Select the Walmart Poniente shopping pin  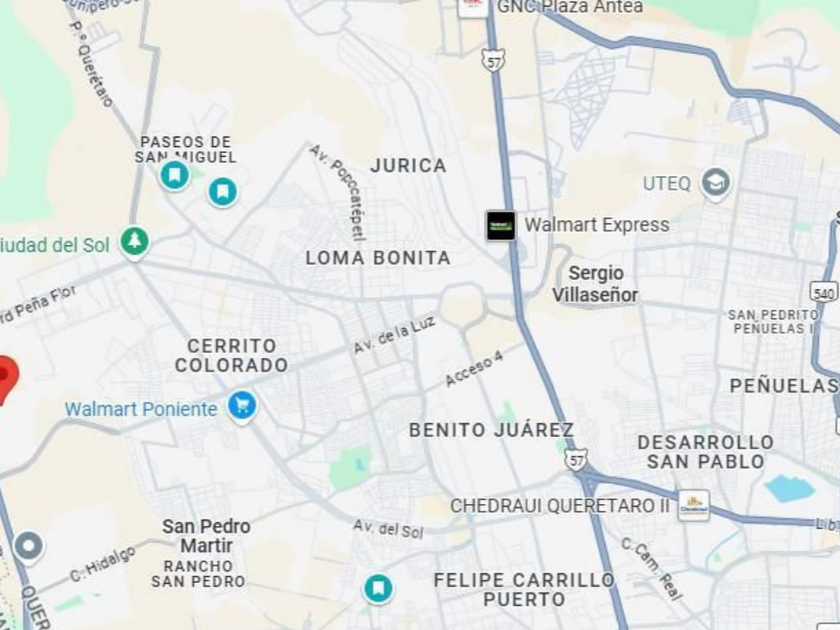(242, 406)
